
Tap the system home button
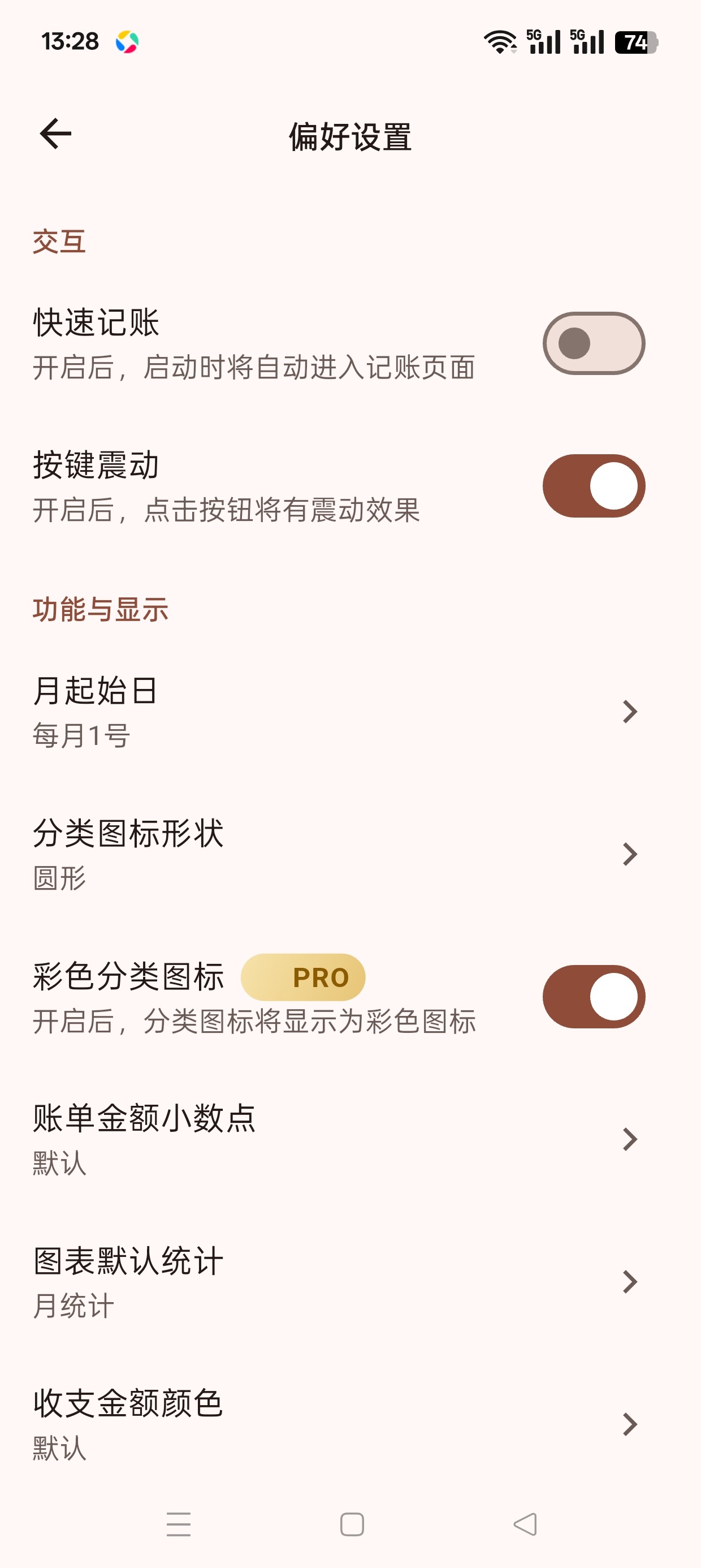[352, 1524]
